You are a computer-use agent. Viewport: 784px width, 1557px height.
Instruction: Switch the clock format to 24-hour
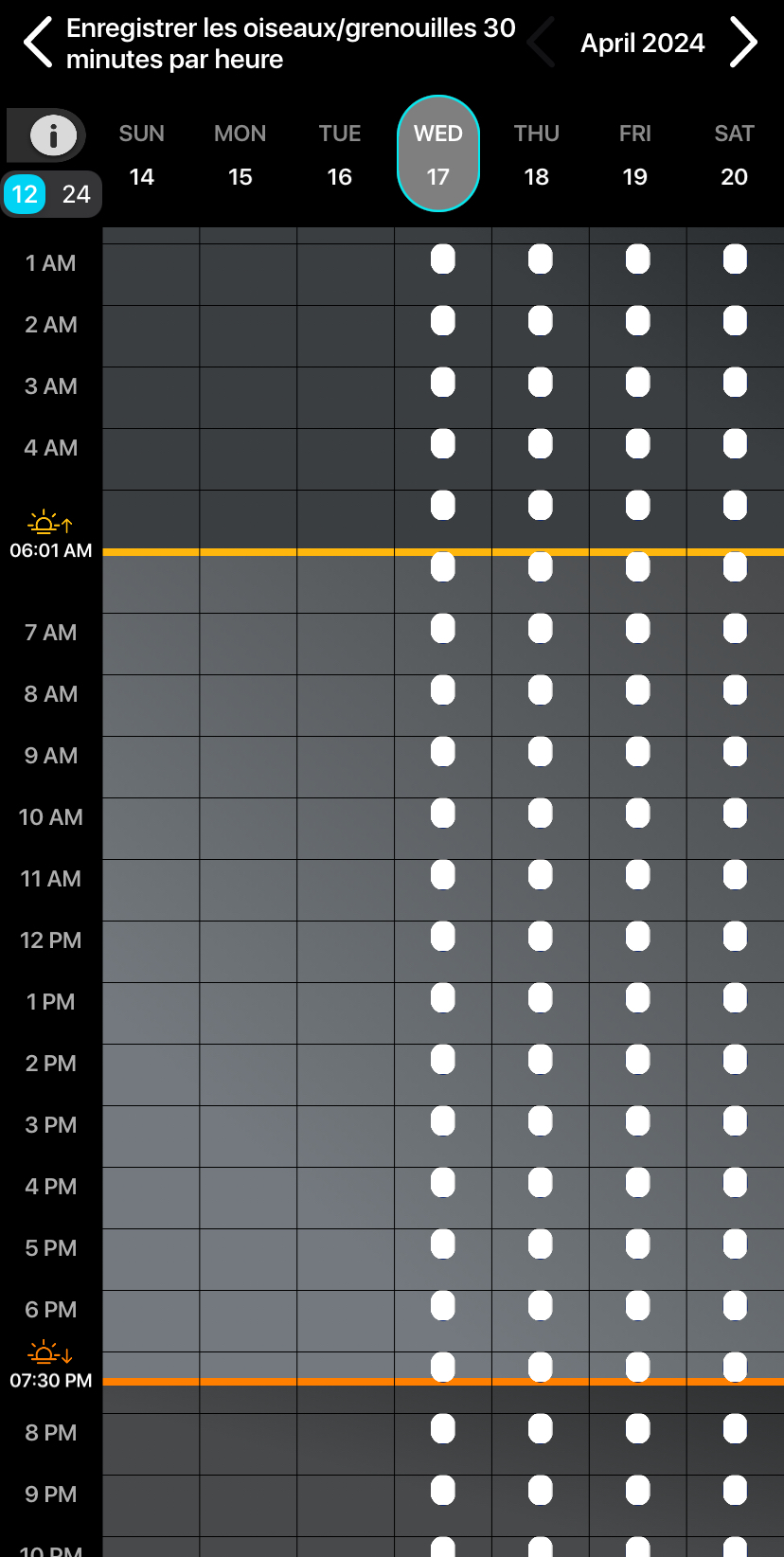click(79, 193)
